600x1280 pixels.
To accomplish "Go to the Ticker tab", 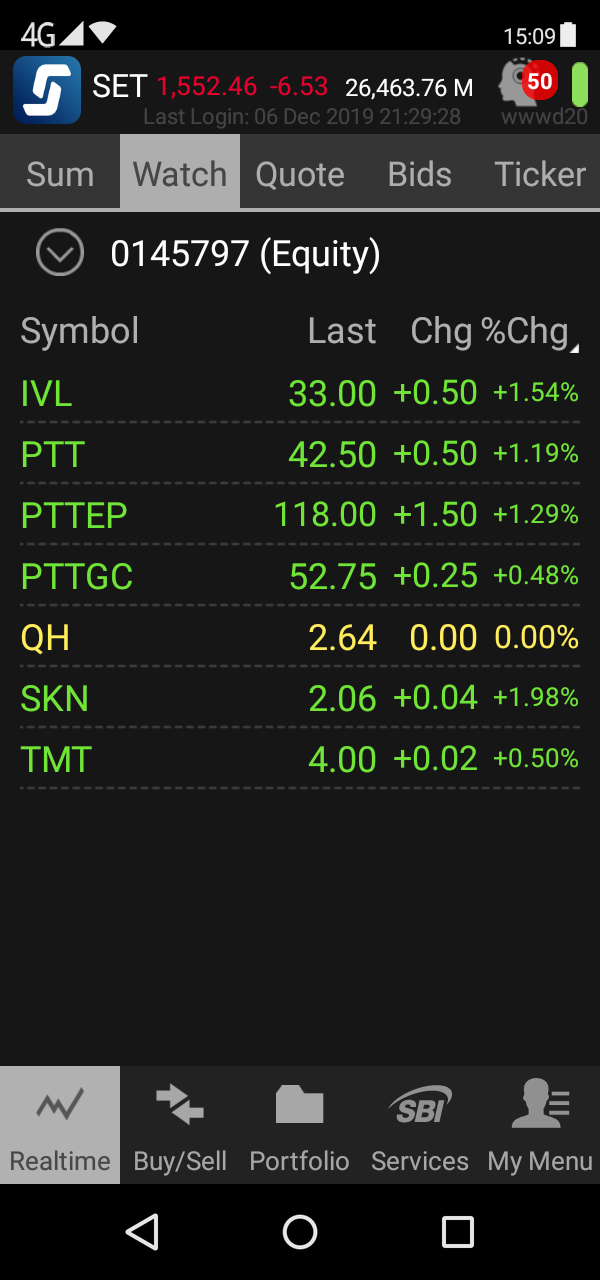I will point(540,173).
